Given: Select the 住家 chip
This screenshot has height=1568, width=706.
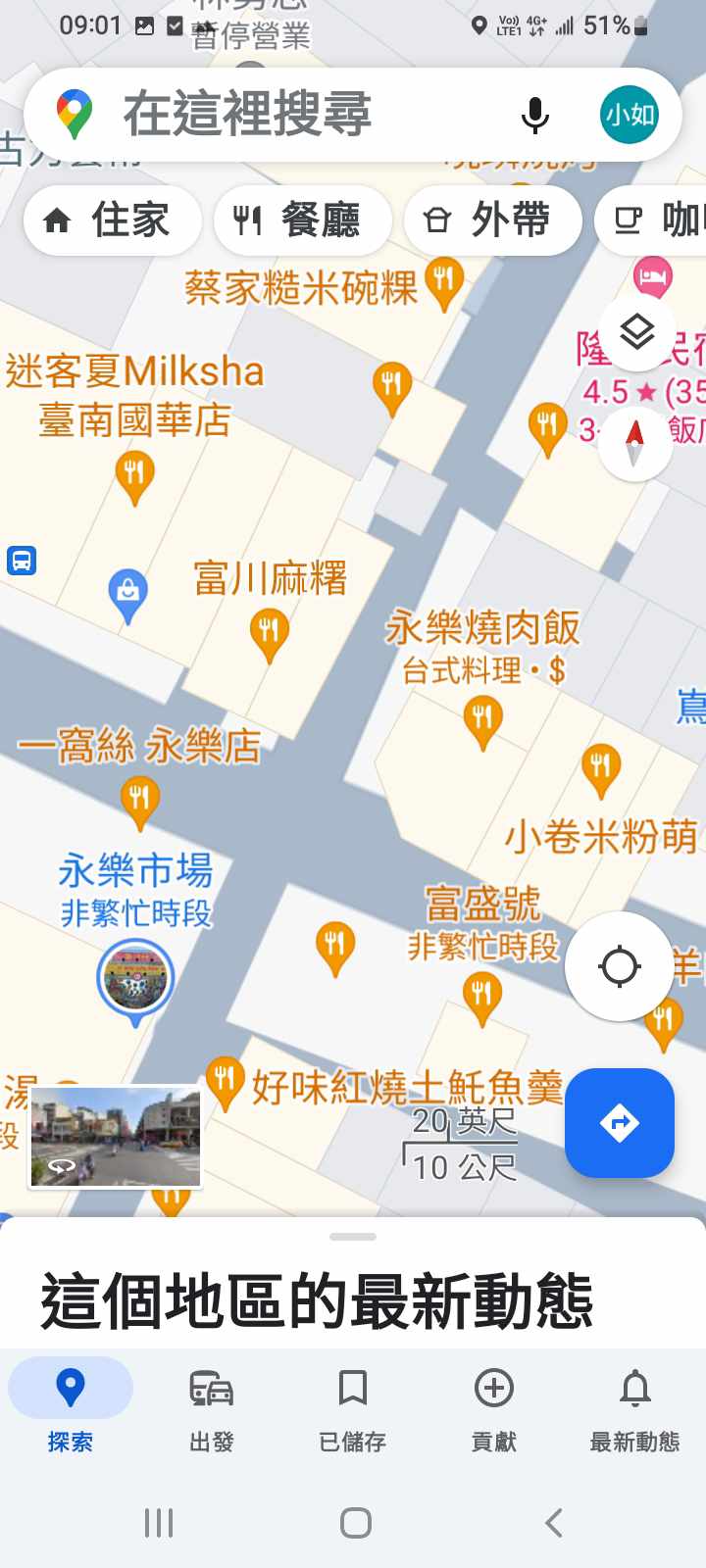Looking at the screenshot, I should pos(112,220).
